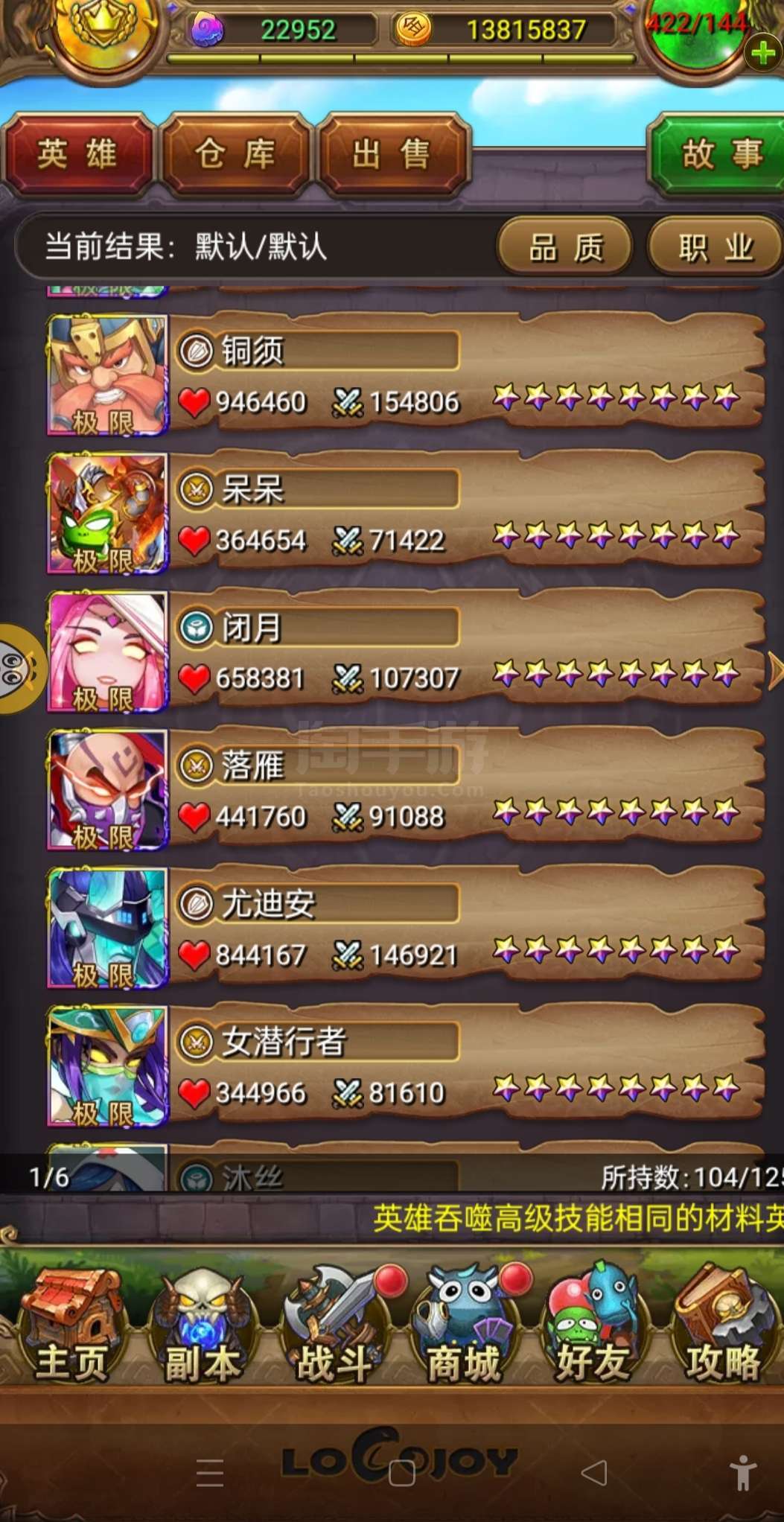This screenshot has width=784, height=1522.
Task: Open the 仓库 tab
Action: (x=235, y=154)
